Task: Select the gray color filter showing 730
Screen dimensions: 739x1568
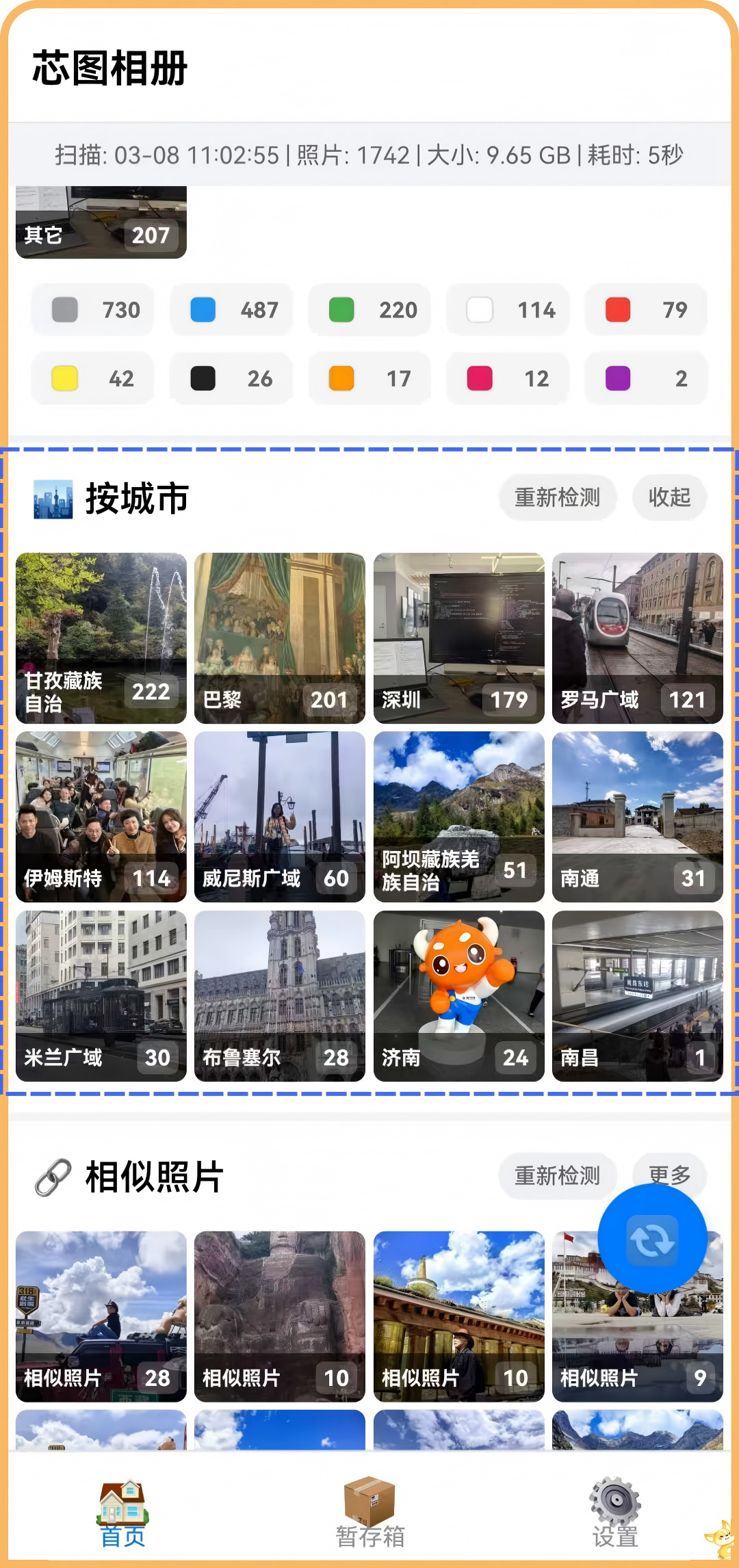Action: [x=92, y=310]
